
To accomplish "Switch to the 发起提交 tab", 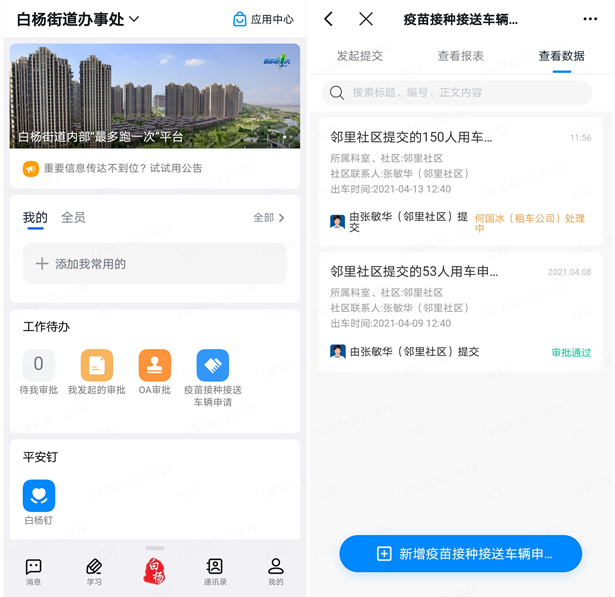I will 360,57.
